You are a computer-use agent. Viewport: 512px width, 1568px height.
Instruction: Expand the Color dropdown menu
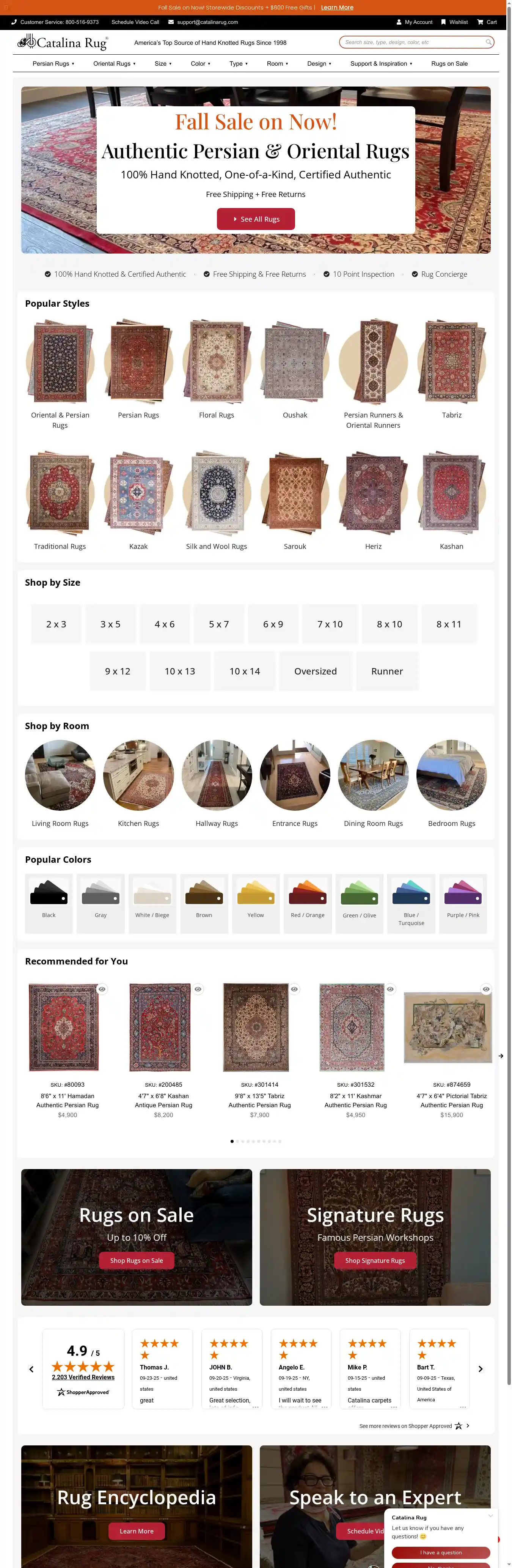(x=200, y=63)
